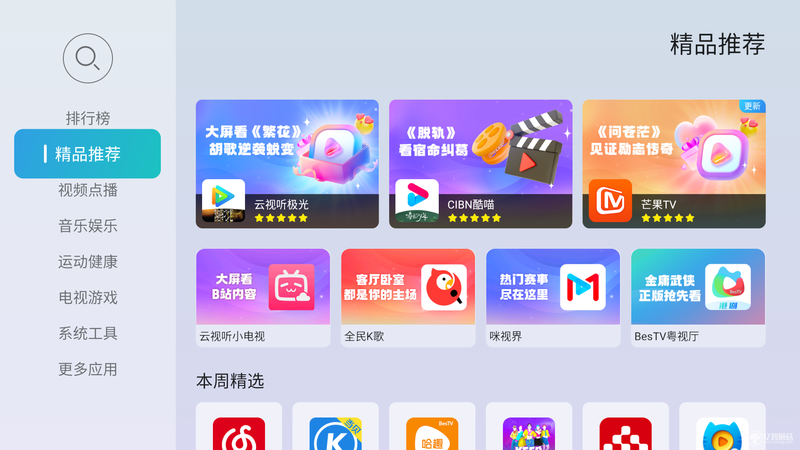Open 更多应用 category
This screenshot has height=450, width=800.
click(x=88, y=369)
